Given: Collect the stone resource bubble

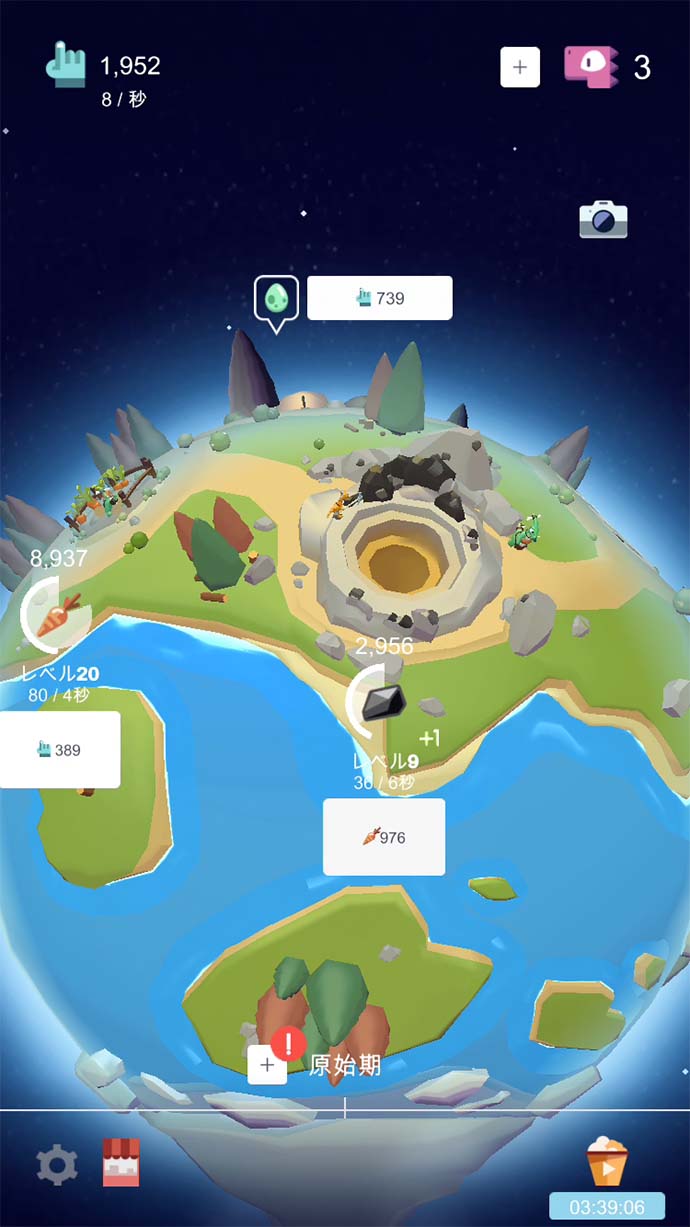Looking at the screenshot, I should tap(383, 703).
